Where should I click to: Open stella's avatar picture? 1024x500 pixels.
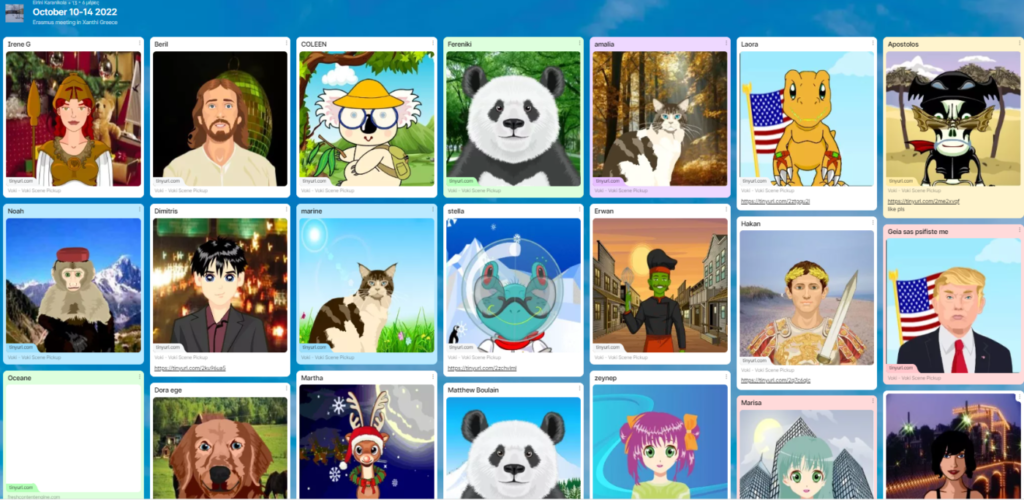click(513, 285)
